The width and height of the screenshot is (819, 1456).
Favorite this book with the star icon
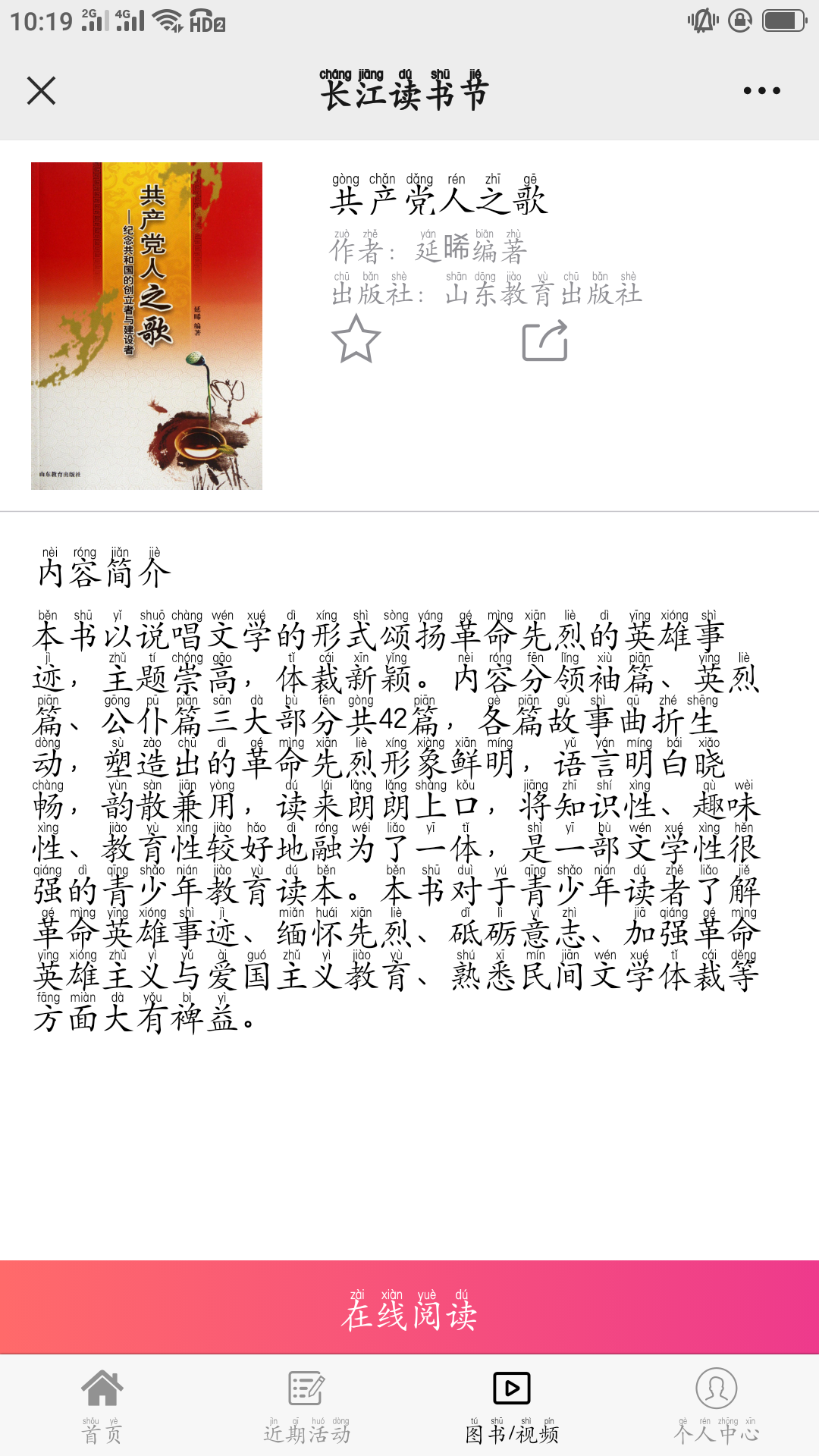point(356,339)
